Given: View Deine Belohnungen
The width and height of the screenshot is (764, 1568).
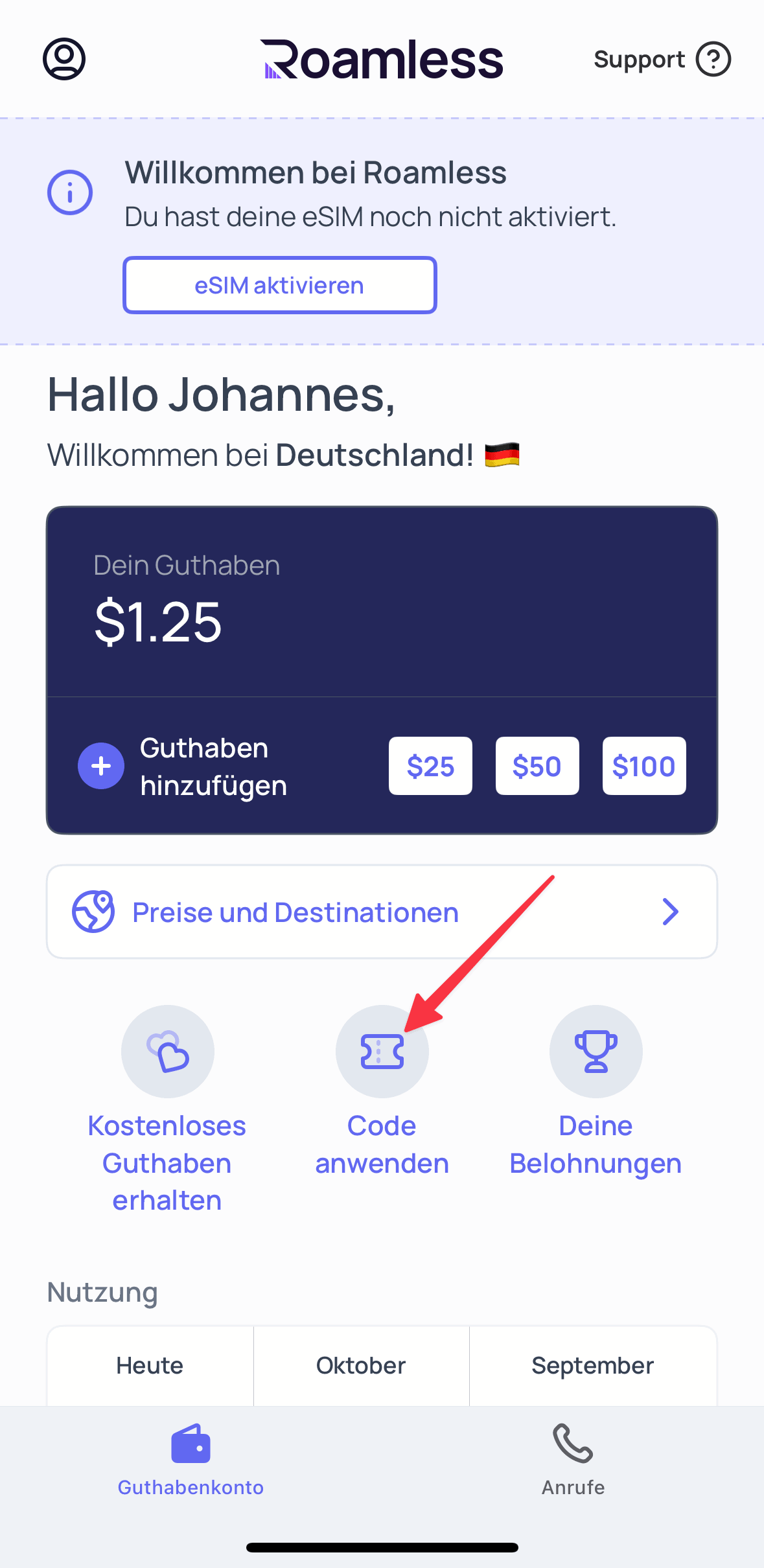Looking at the screenshot, I should pos(596,1051).
